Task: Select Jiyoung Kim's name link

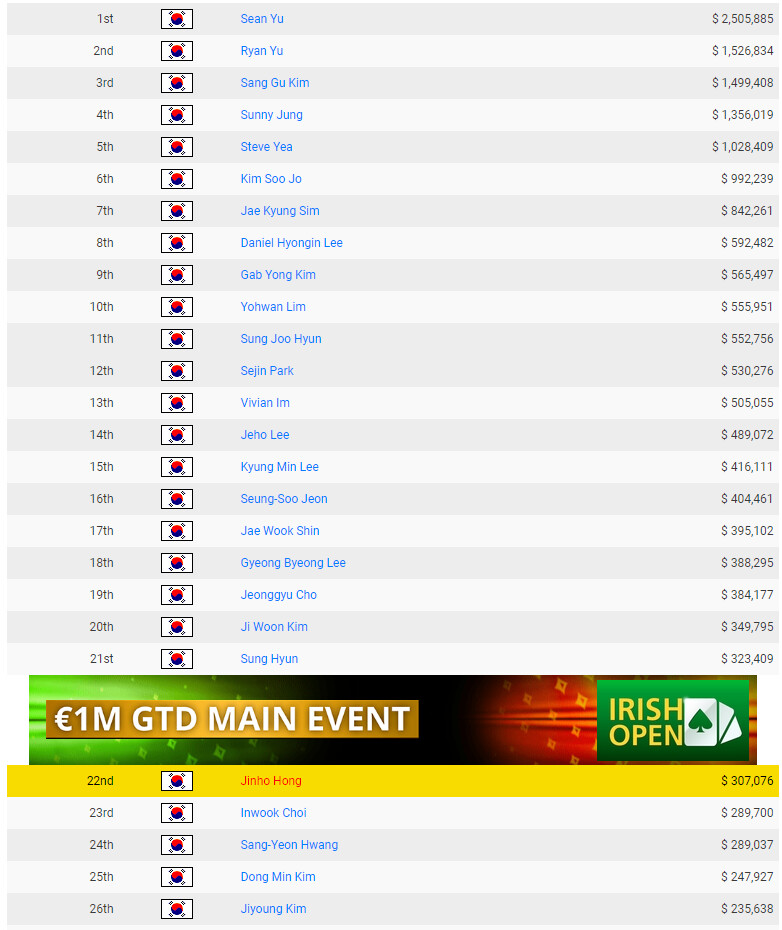Action: click(273, 909)
